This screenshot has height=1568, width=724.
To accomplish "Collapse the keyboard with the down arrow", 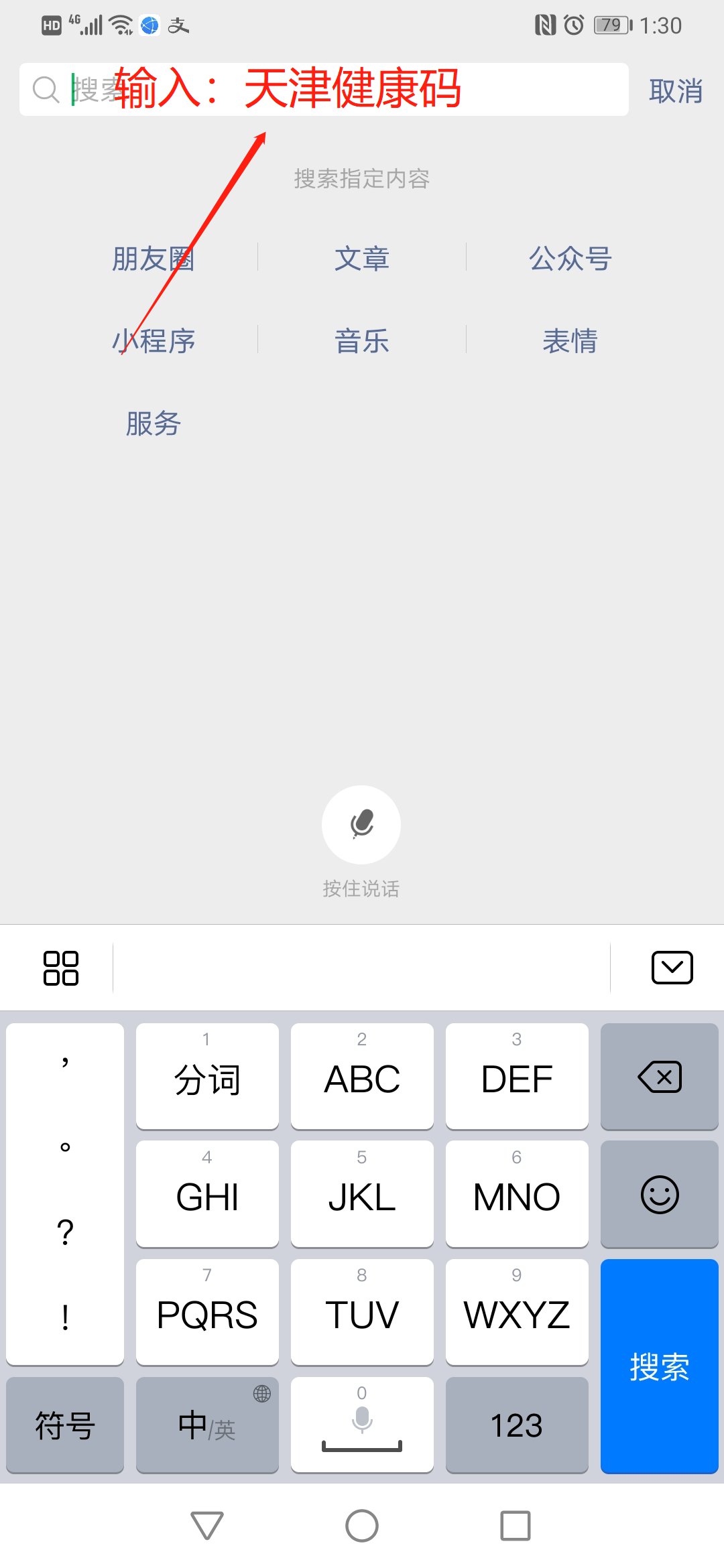I will pyautogui.click(x=672, y=968).
